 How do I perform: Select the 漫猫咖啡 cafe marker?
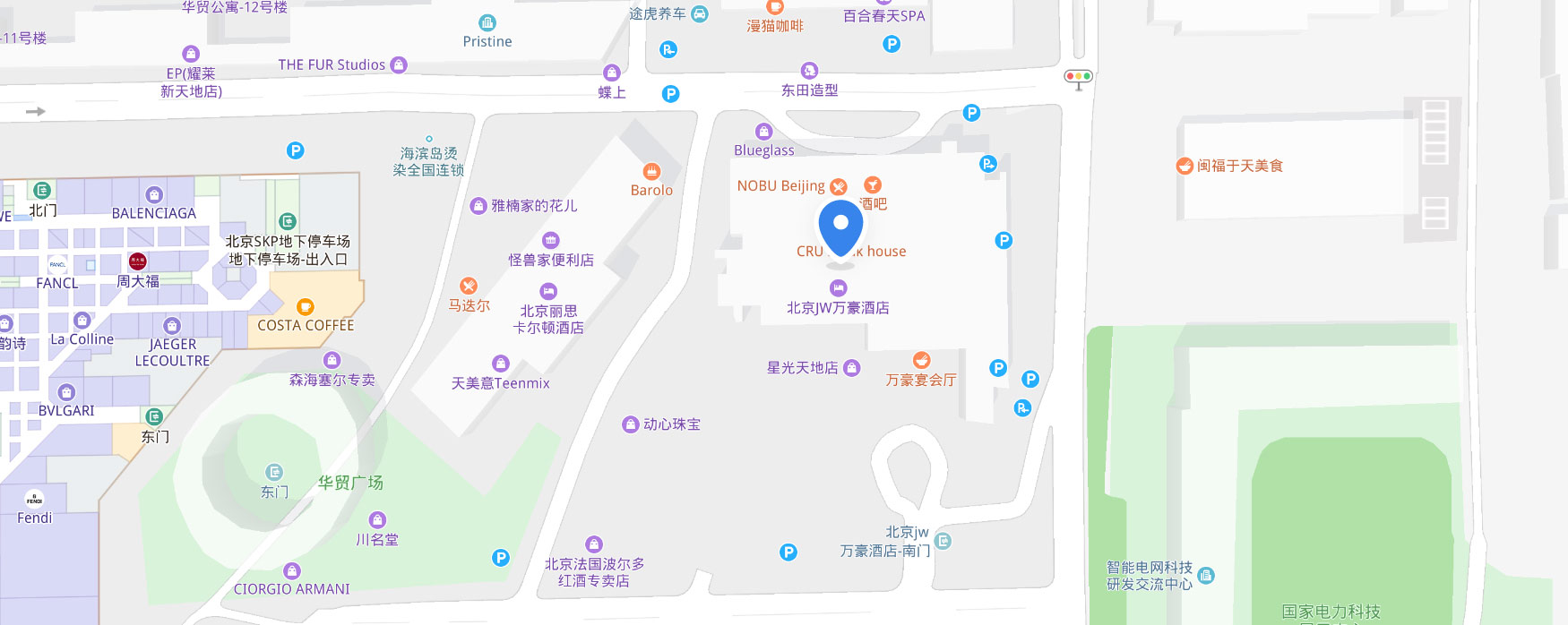tap(775, 8)
